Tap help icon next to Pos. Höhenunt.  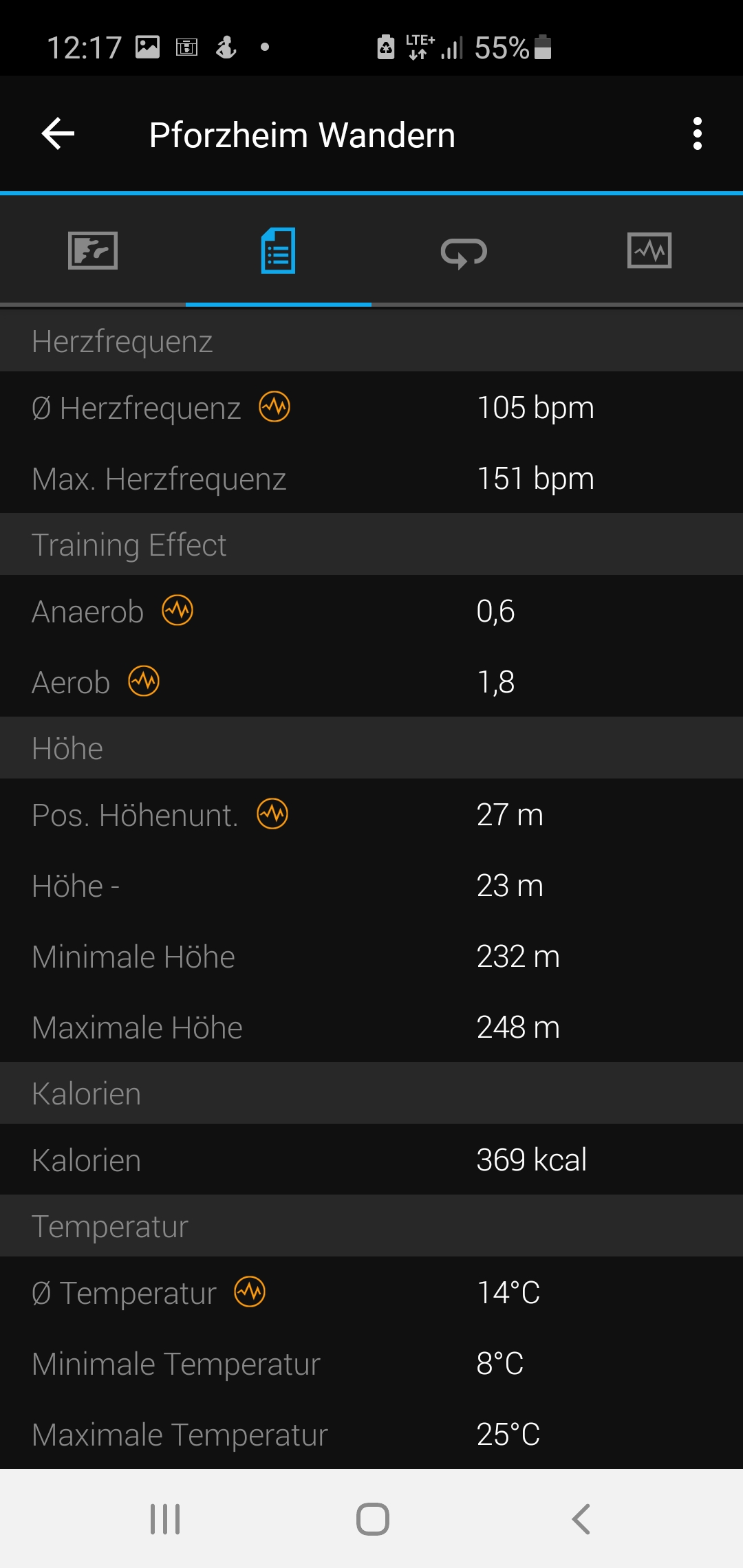coord(272,814)
